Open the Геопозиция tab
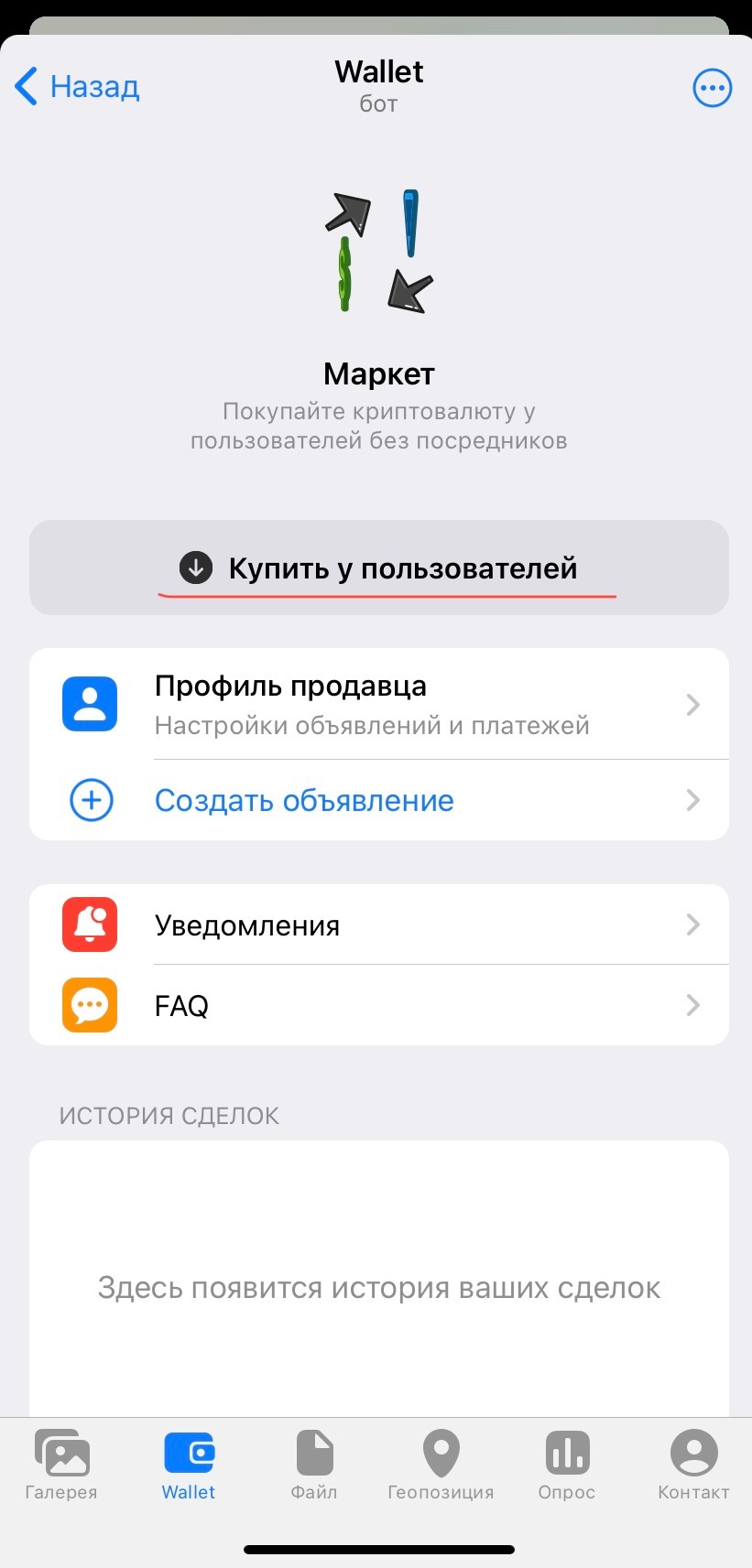Viewport: 752px width, 1568px height. (441, 1465)
